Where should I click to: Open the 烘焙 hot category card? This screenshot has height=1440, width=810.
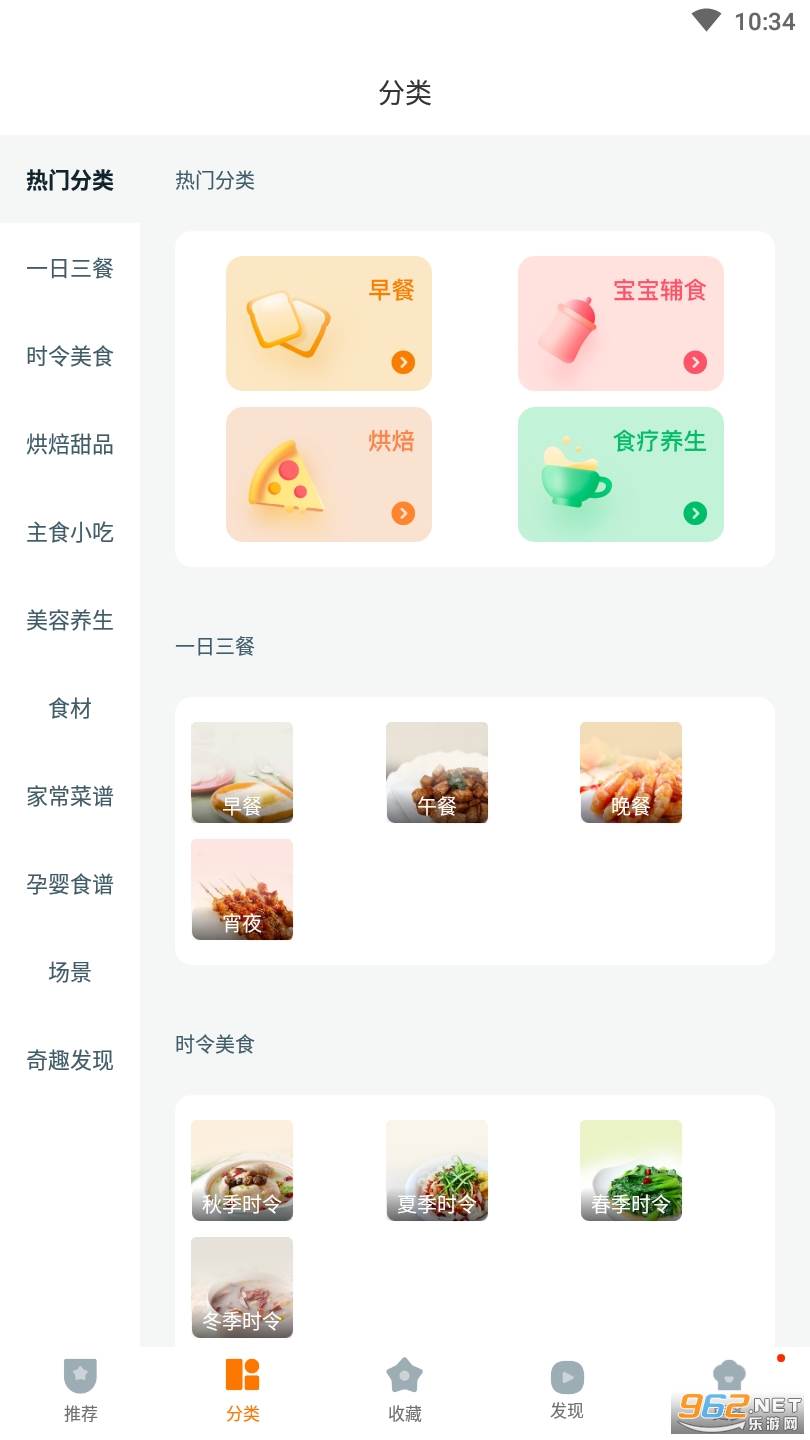click(328, 474)
